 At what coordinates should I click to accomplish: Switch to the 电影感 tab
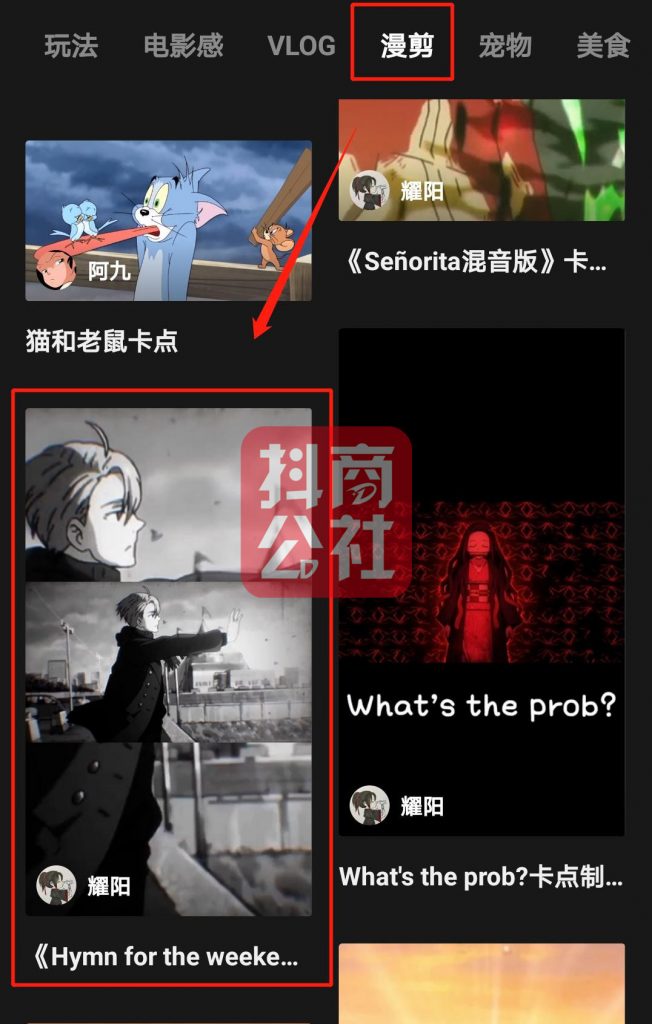tap(183, 46)
